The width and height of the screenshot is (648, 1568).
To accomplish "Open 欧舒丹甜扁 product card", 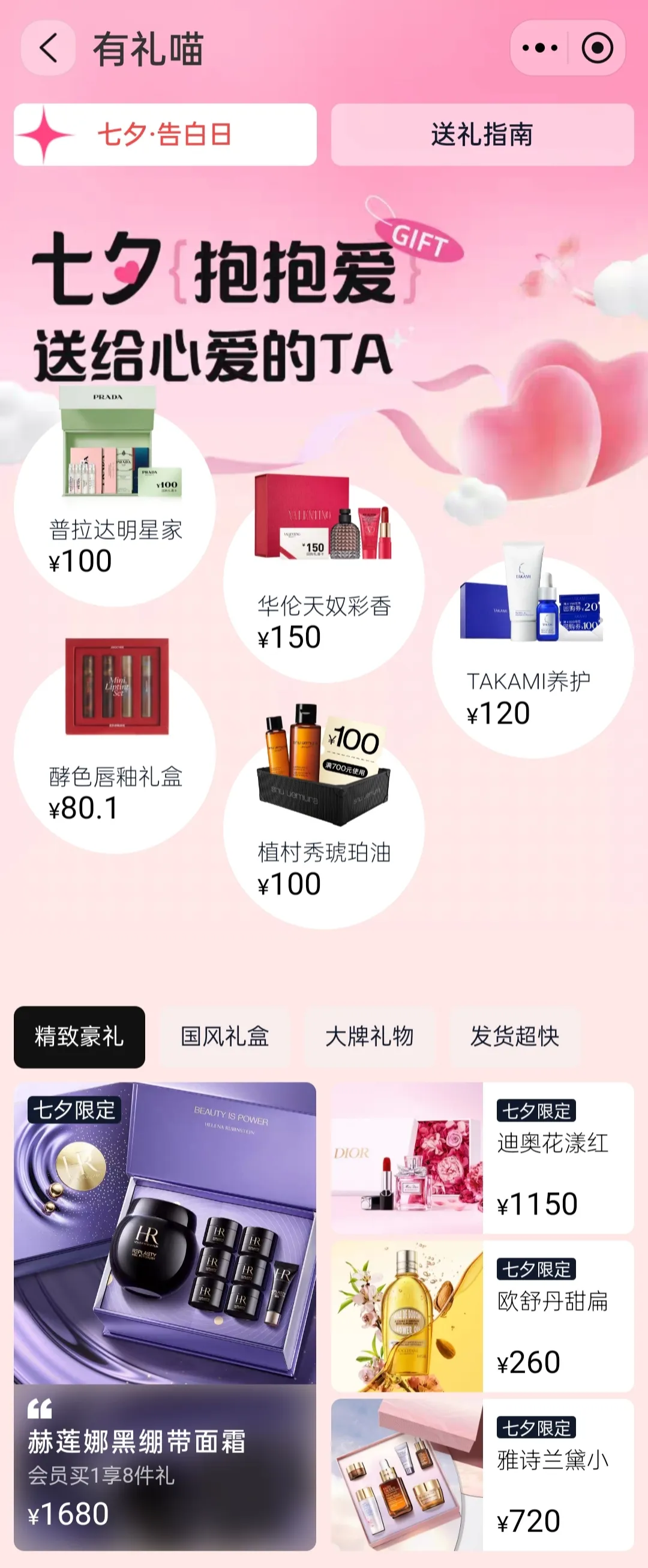I will pyautogui.click(x=482, y=1316).
